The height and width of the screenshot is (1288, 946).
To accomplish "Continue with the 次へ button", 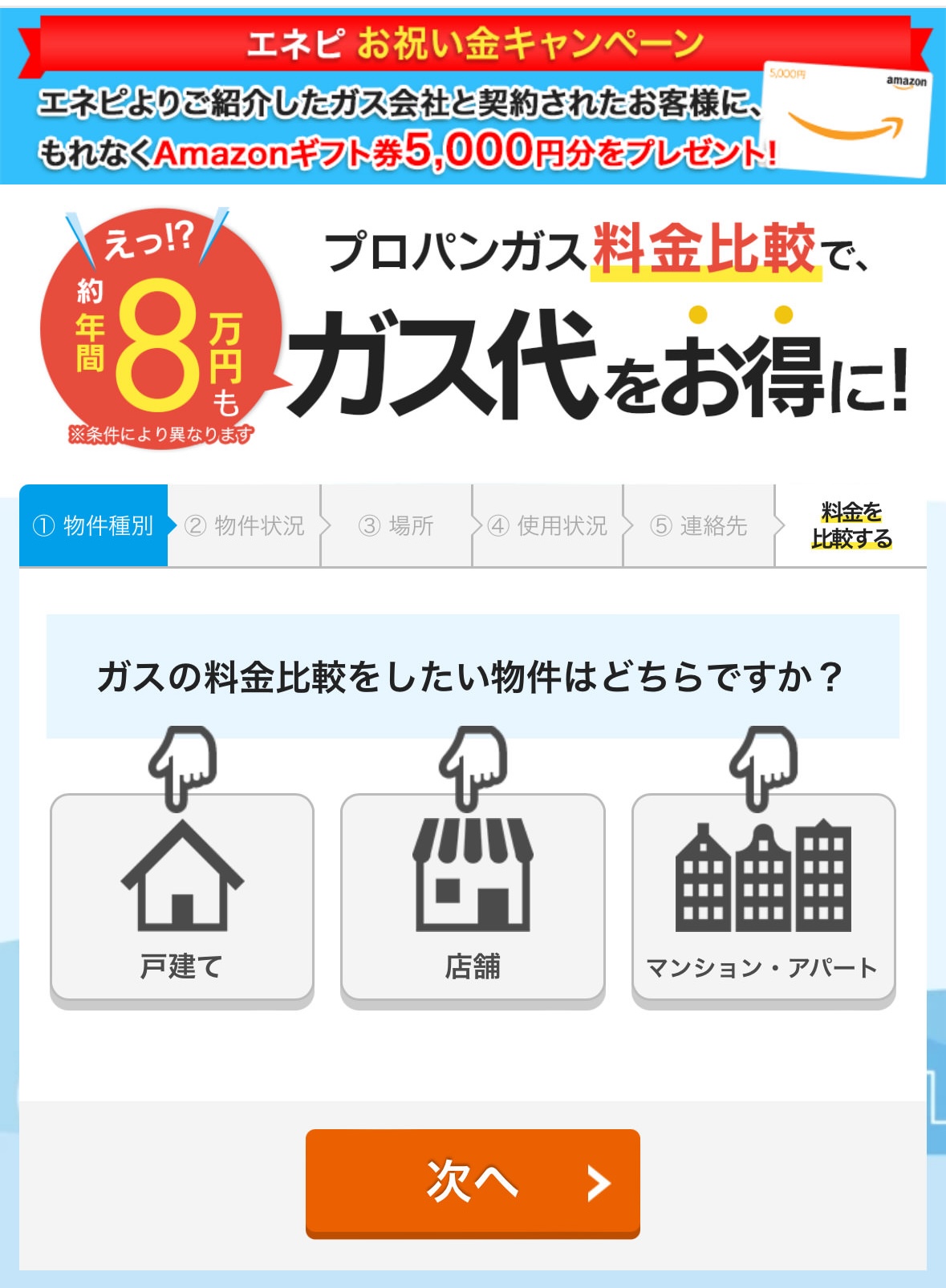I will (x=473, y=1183).
